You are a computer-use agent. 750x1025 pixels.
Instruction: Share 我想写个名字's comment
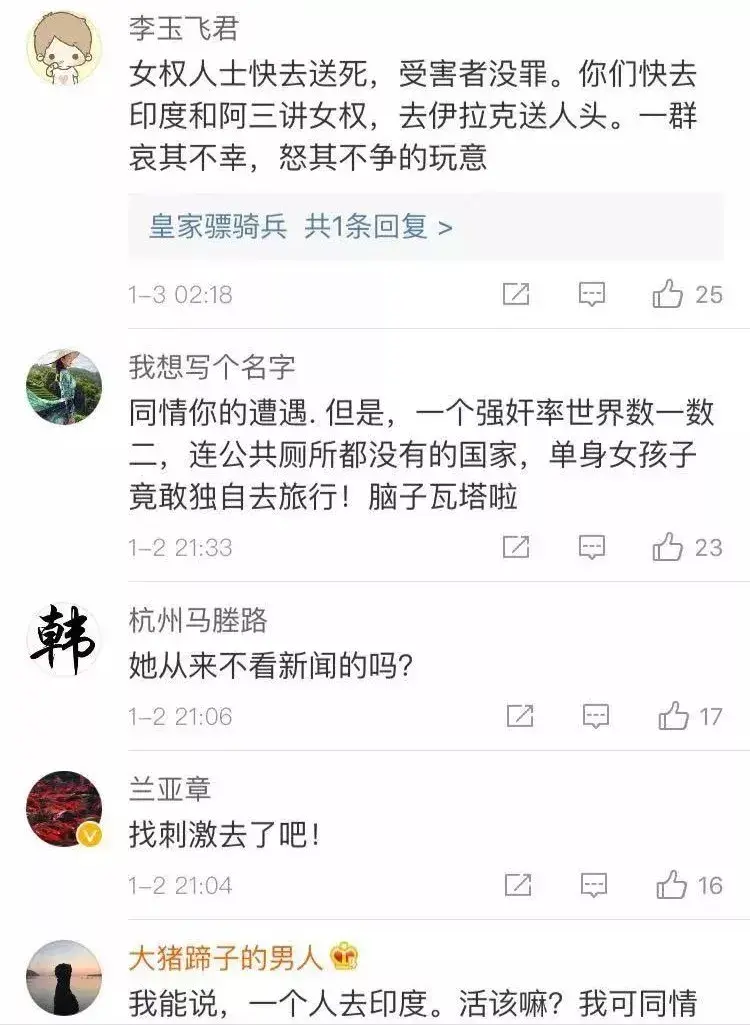516,547
